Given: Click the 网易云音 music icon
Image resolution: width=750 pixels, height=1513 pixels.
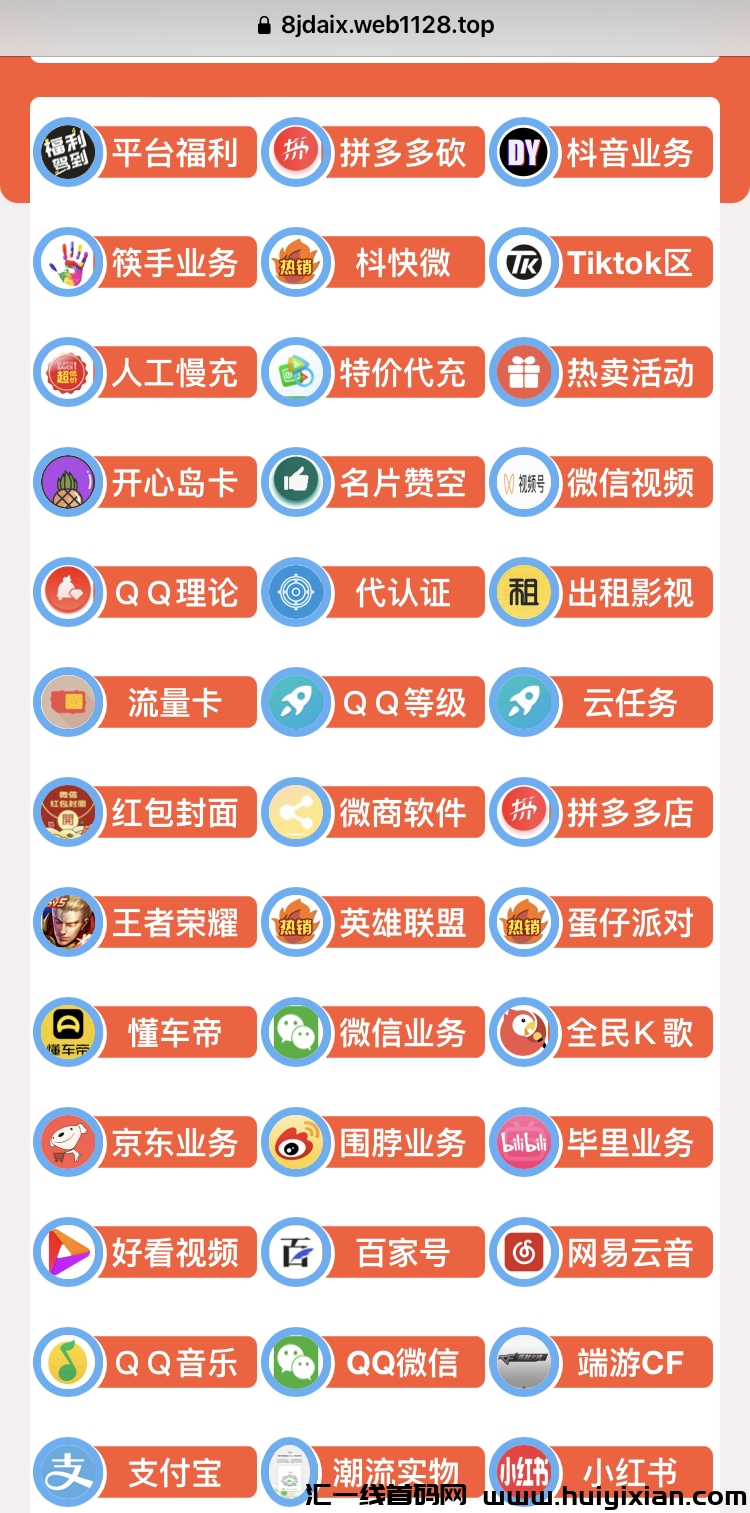Looking at the screenshot, I should tap(522, 1252).
